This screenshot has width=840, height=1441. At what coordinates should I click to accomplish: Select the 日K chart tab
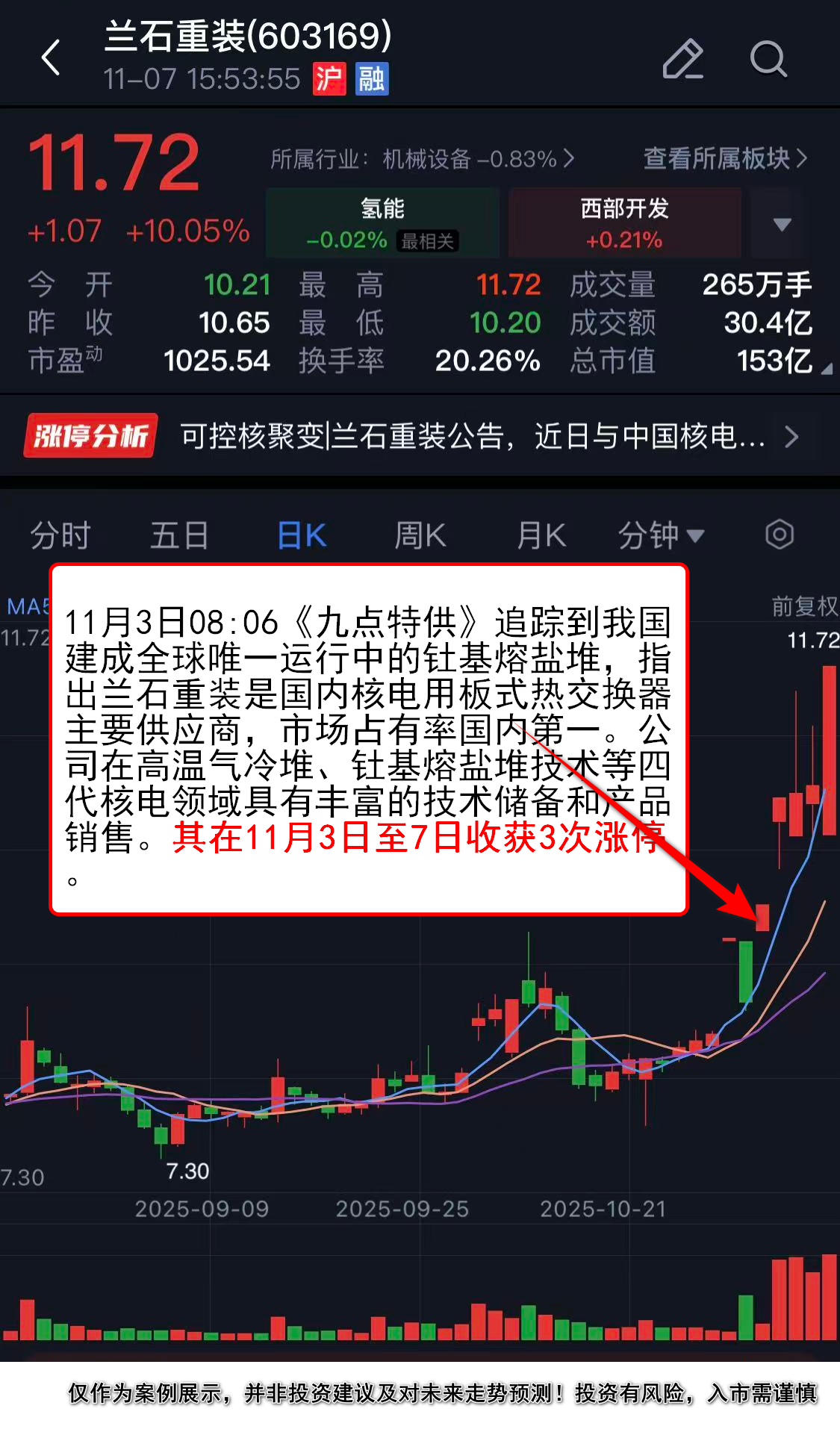[302, 535]
